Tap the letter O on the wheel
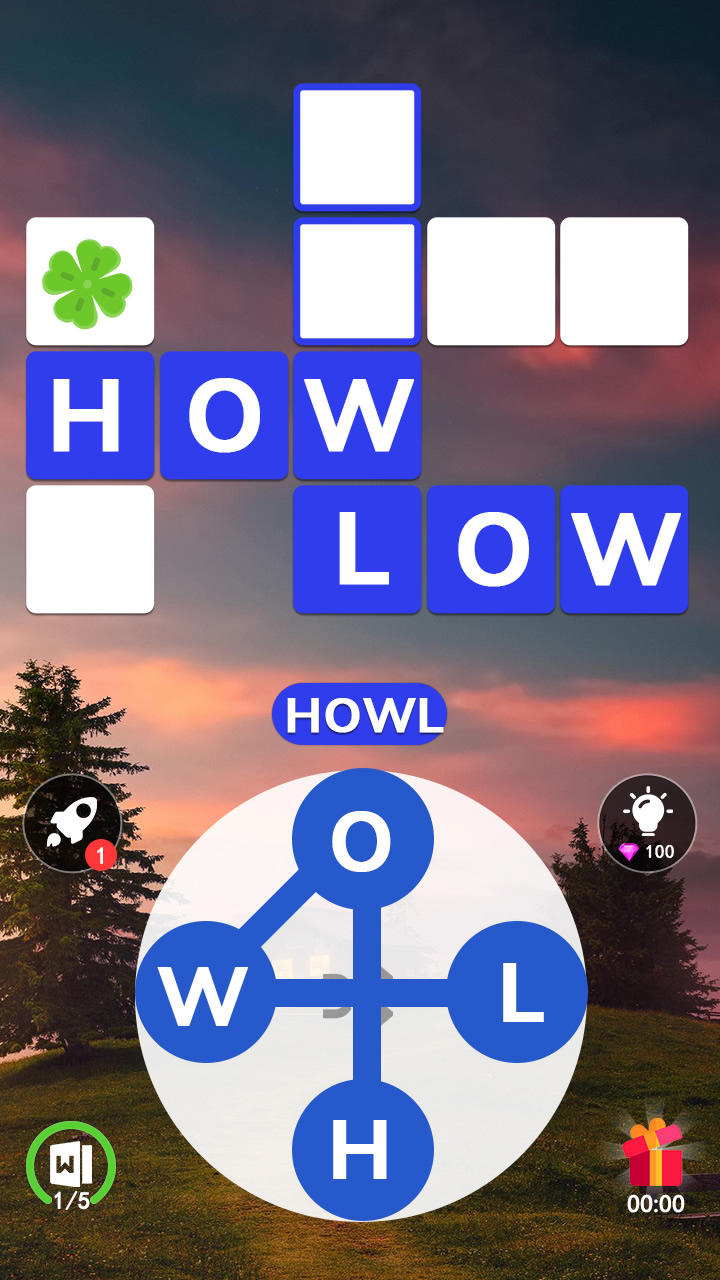720x1280 pixels. (362, 839)
